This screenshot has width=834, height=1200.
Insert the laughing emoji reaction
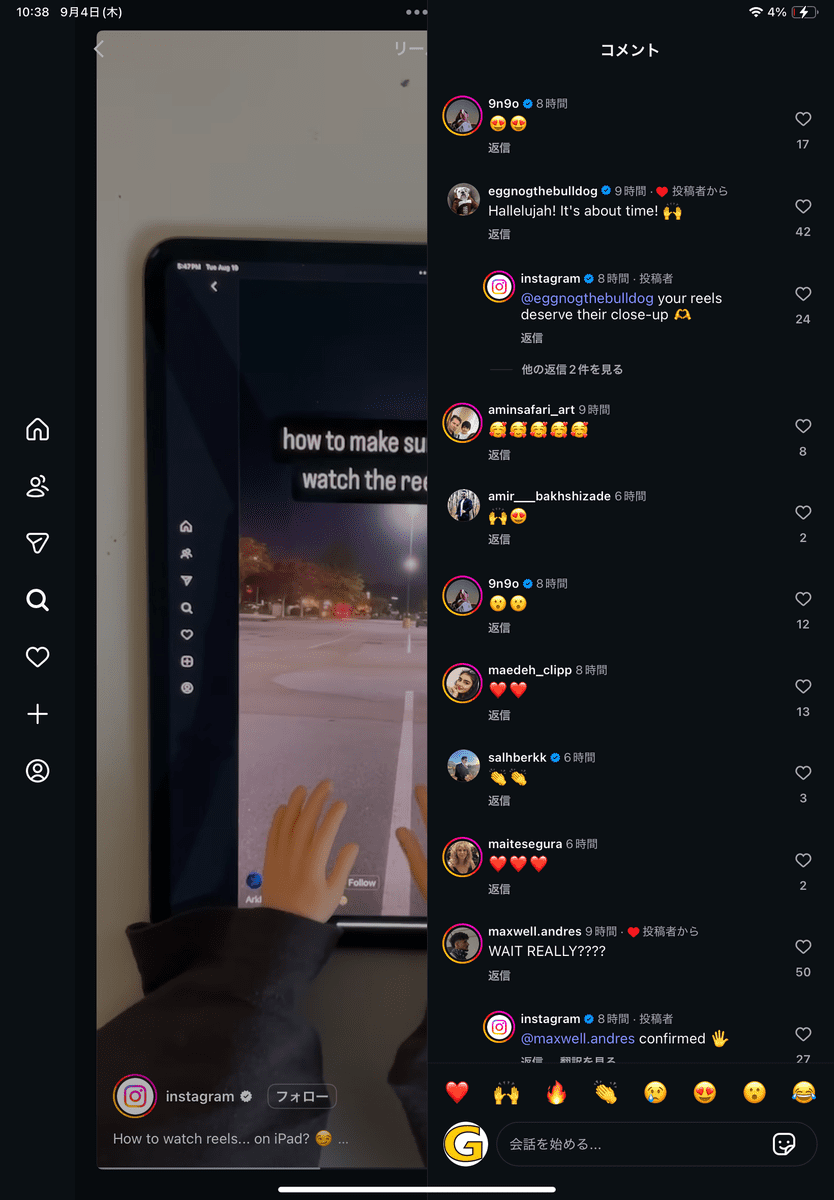coord(803,1093)
